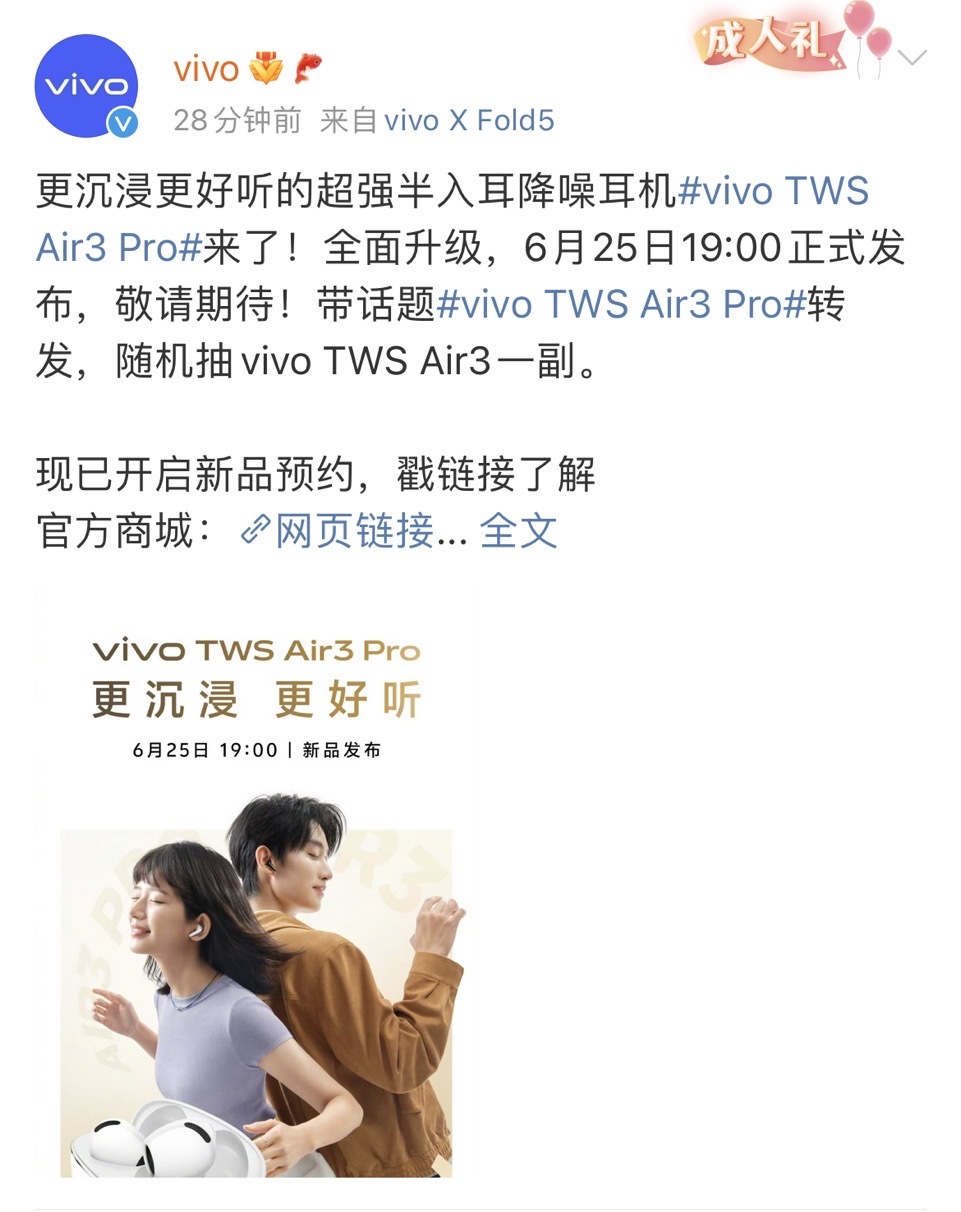This screenshot has height=1212, width=961.
Task: Expand the post with 全文
Action: coord(518,531)
